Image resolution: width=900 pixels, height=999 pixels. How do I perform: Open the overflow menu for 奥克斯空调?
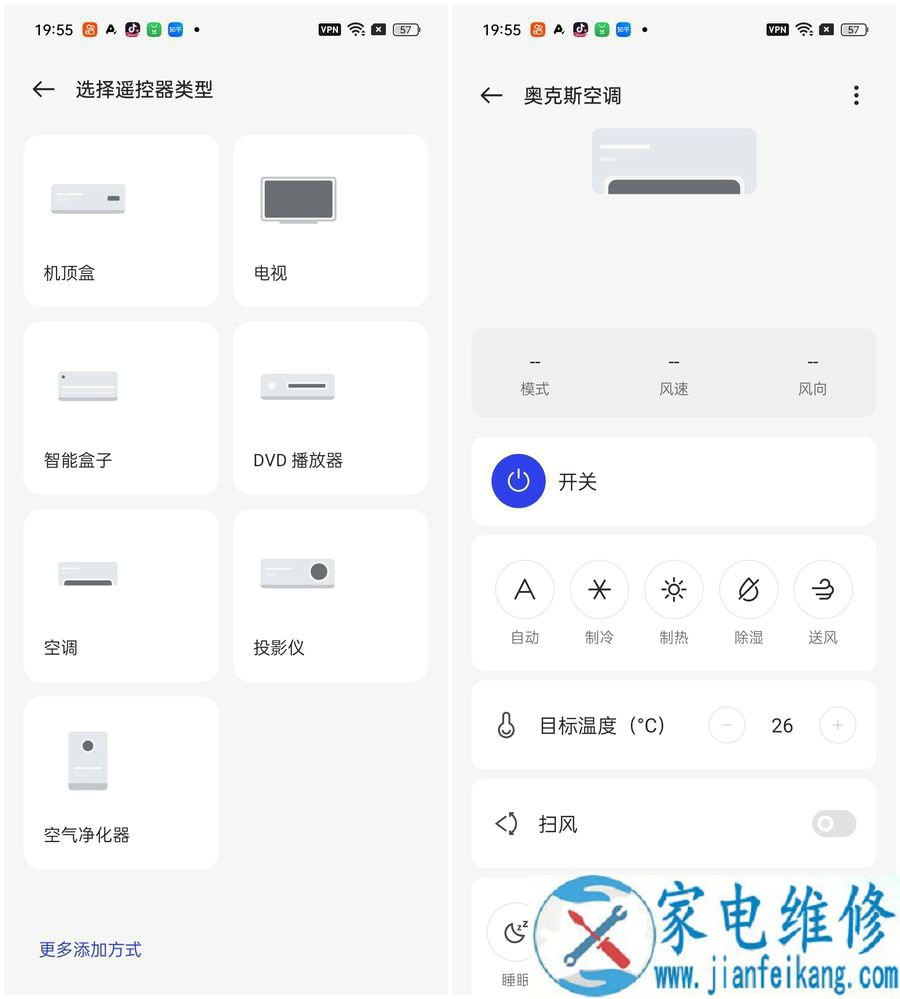(856, 95)
